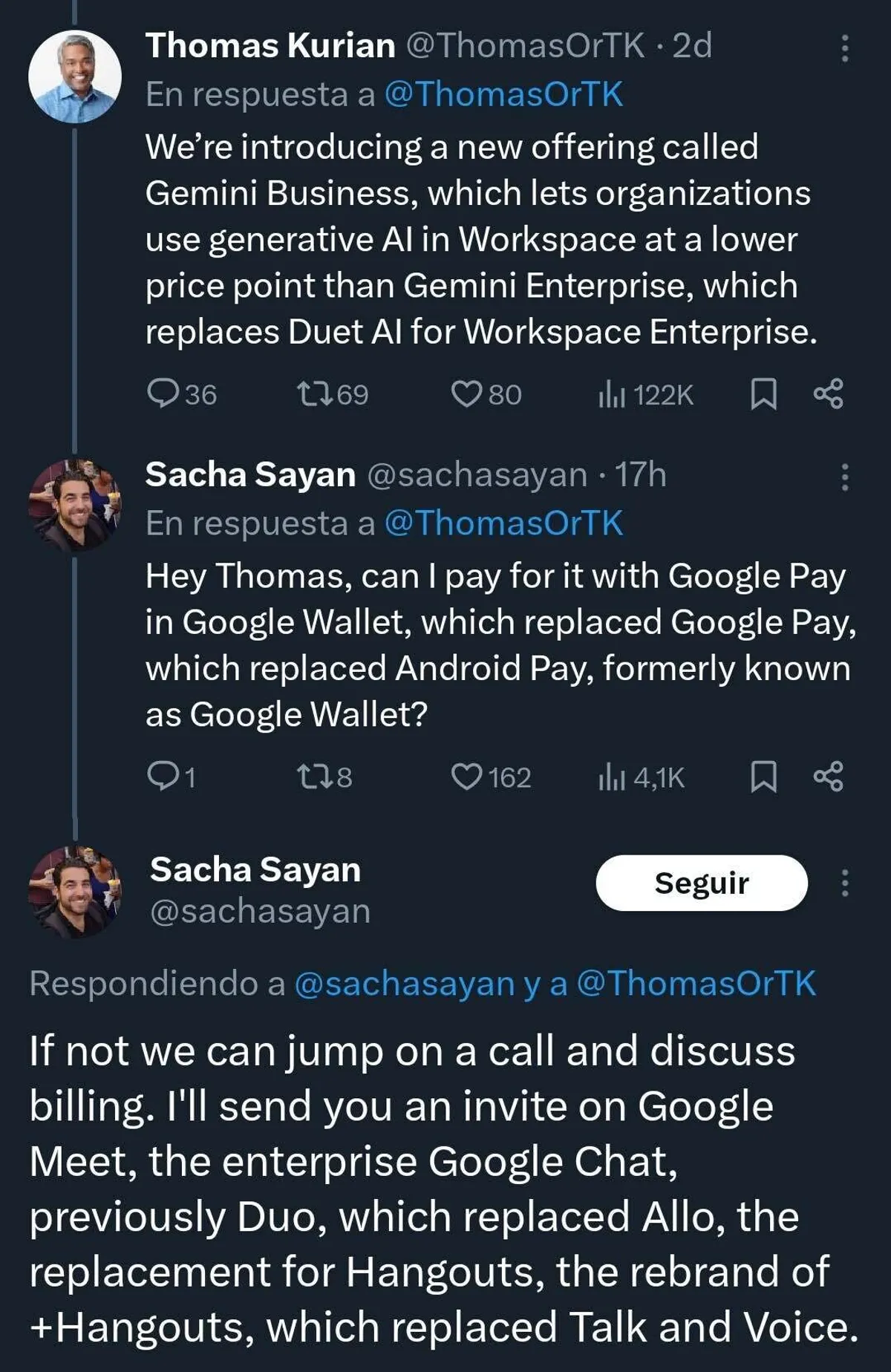View tweet analytics showing 122K views
This screenshot has height=1372, width=891.
(644, 394)
